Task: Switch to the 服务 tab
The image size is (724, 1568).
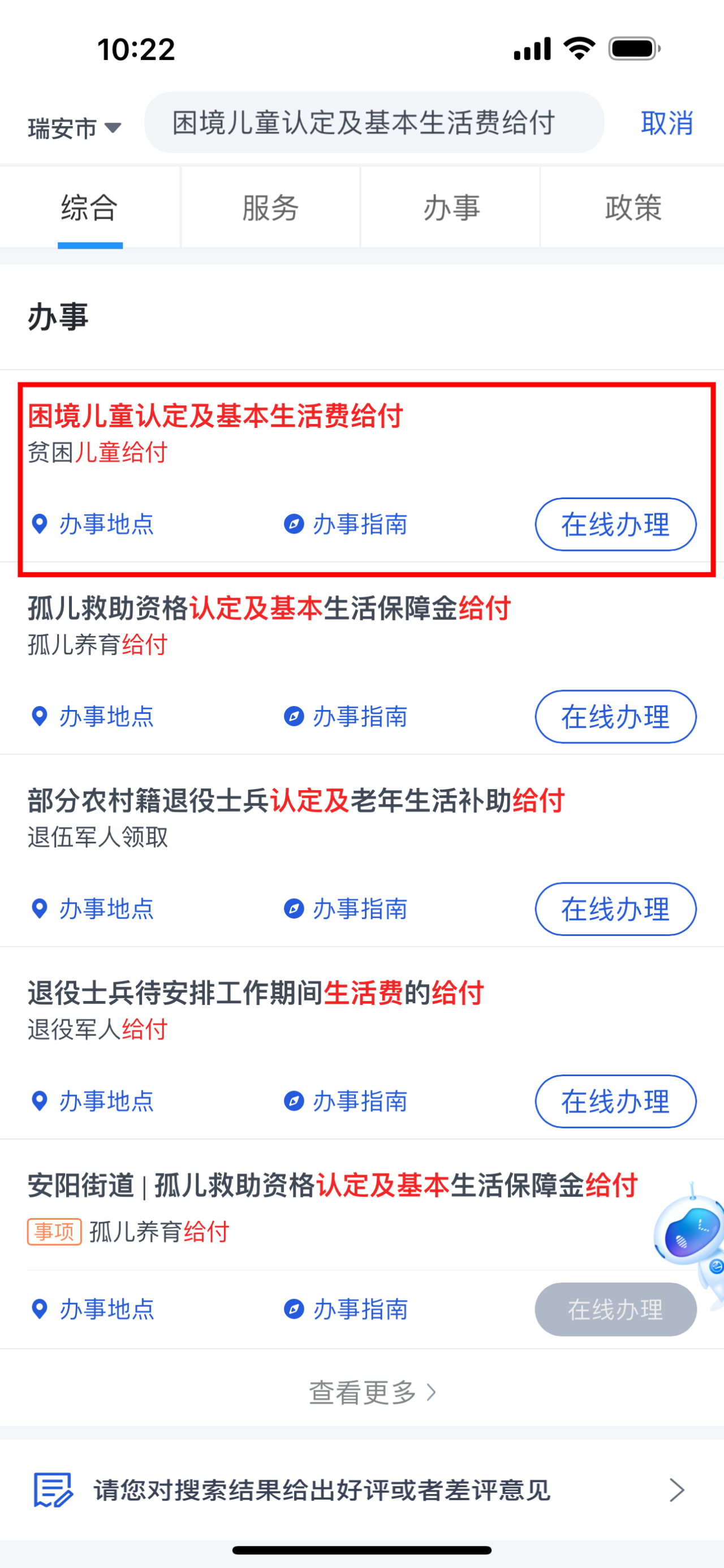Action: coord(270,207)
